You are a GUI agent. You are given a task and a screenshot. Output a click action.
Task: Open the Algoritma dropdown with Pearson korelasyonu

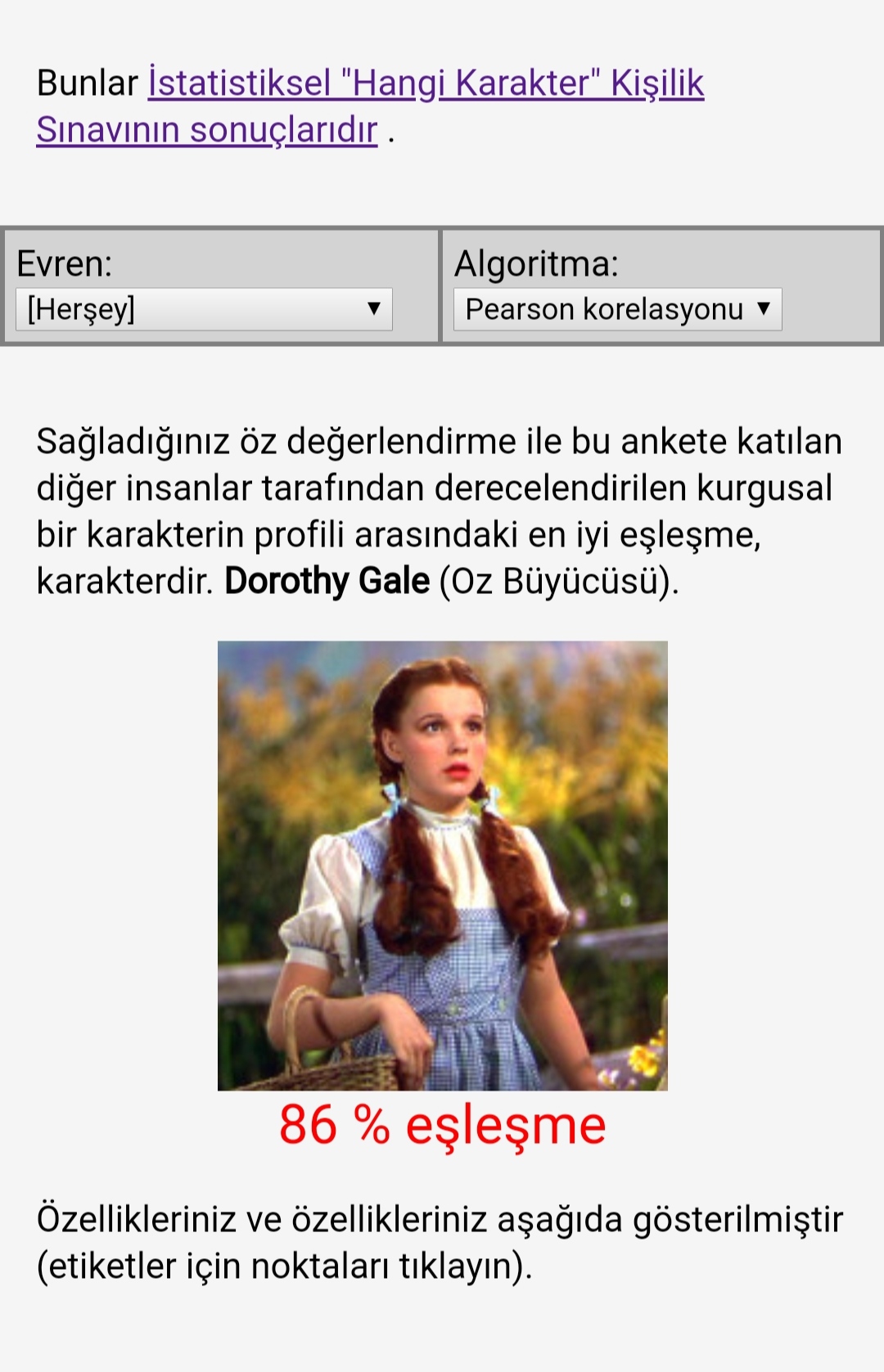click(617, 309)
